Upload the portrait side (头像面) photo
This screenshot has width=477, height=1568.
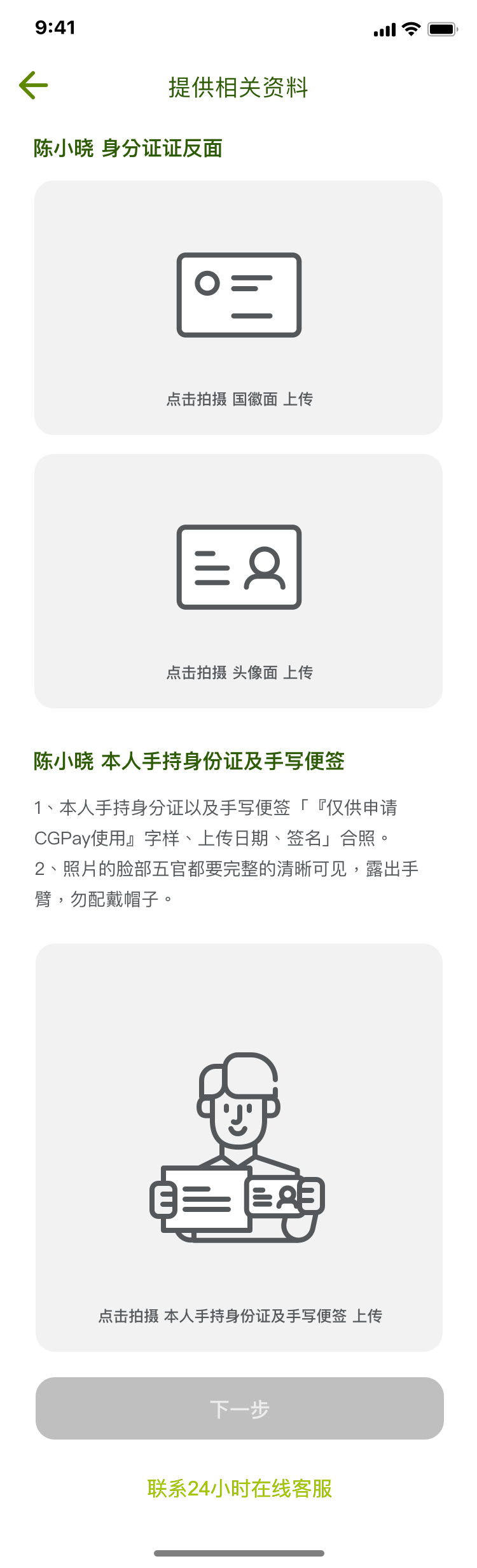[238, 581]
